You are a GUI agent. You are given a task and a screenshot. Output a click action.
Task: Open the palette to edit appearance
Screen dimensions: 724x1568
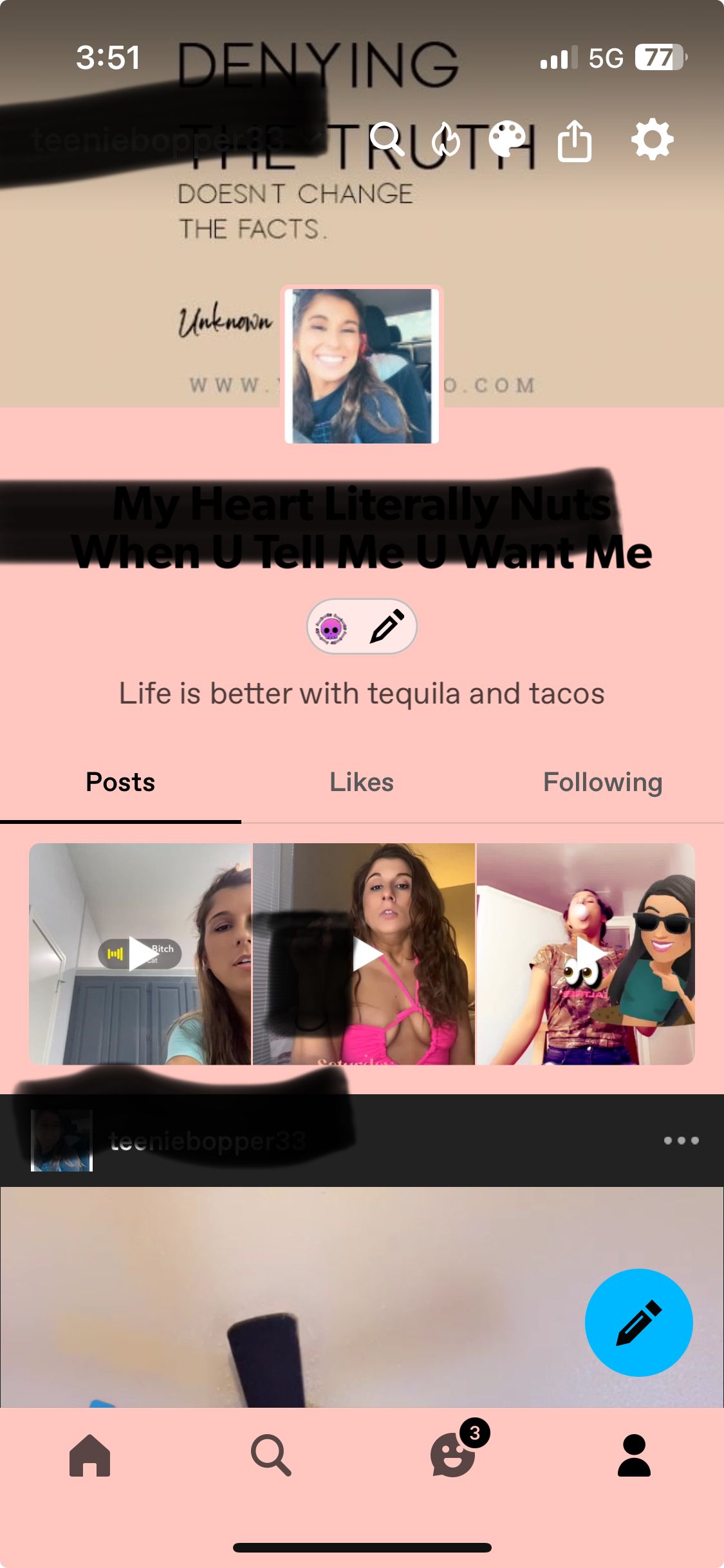click(x=507, y=139)
